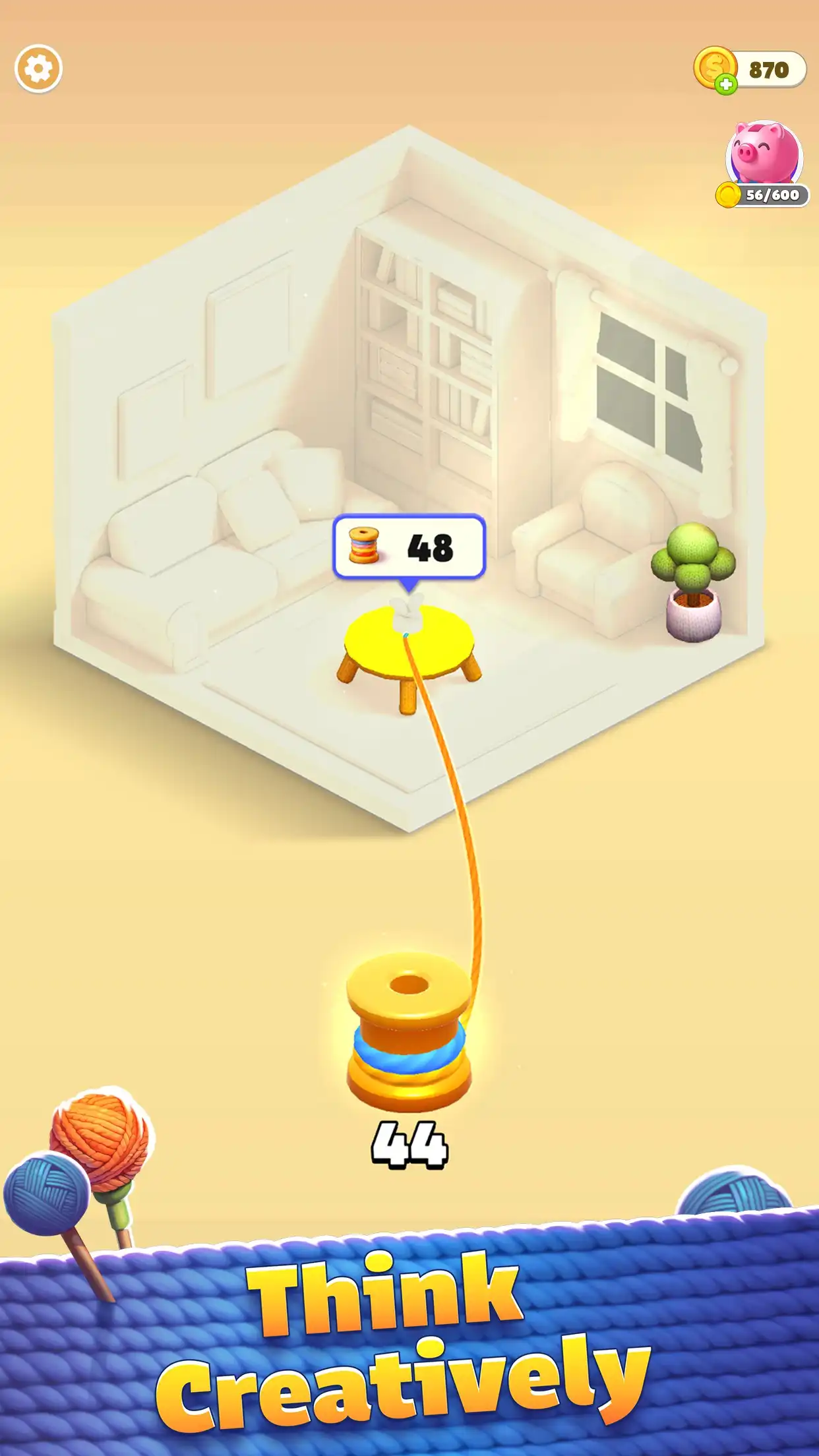
Task: Tap the 48 thread bubble above the table
Action: [x=409, y=549]
